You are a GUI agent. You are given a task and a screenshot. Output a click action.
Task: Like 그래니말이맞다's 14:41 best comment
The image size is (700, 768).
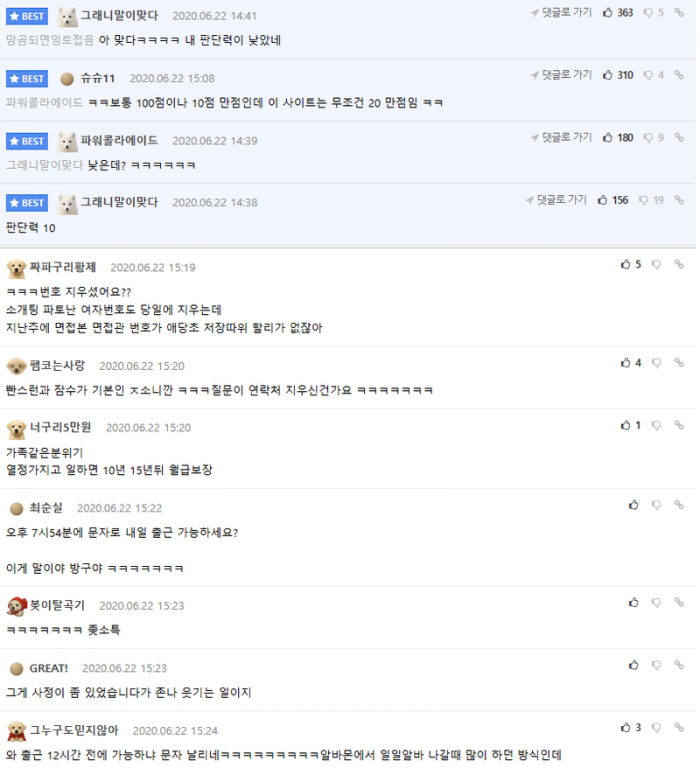coord(609,13)
